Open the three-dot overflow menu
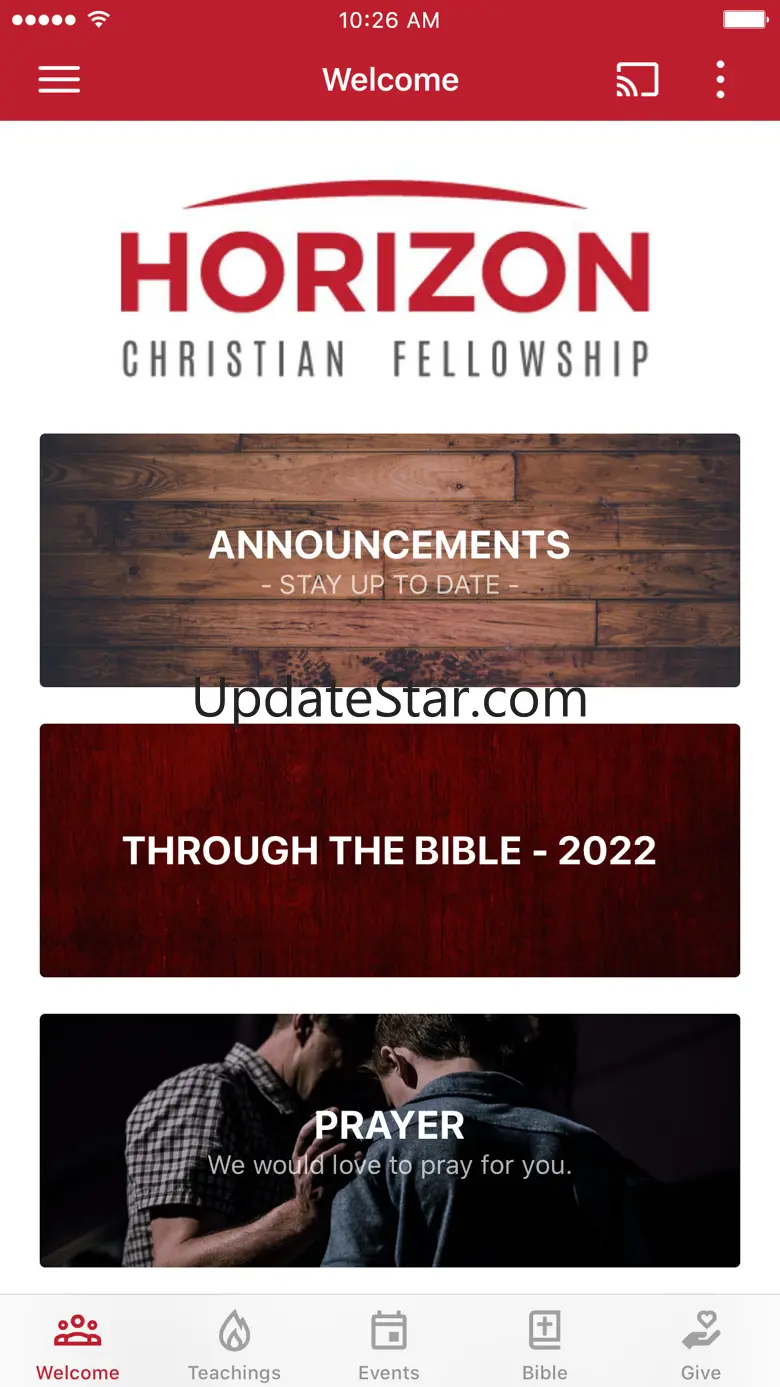 click(720, 80)
